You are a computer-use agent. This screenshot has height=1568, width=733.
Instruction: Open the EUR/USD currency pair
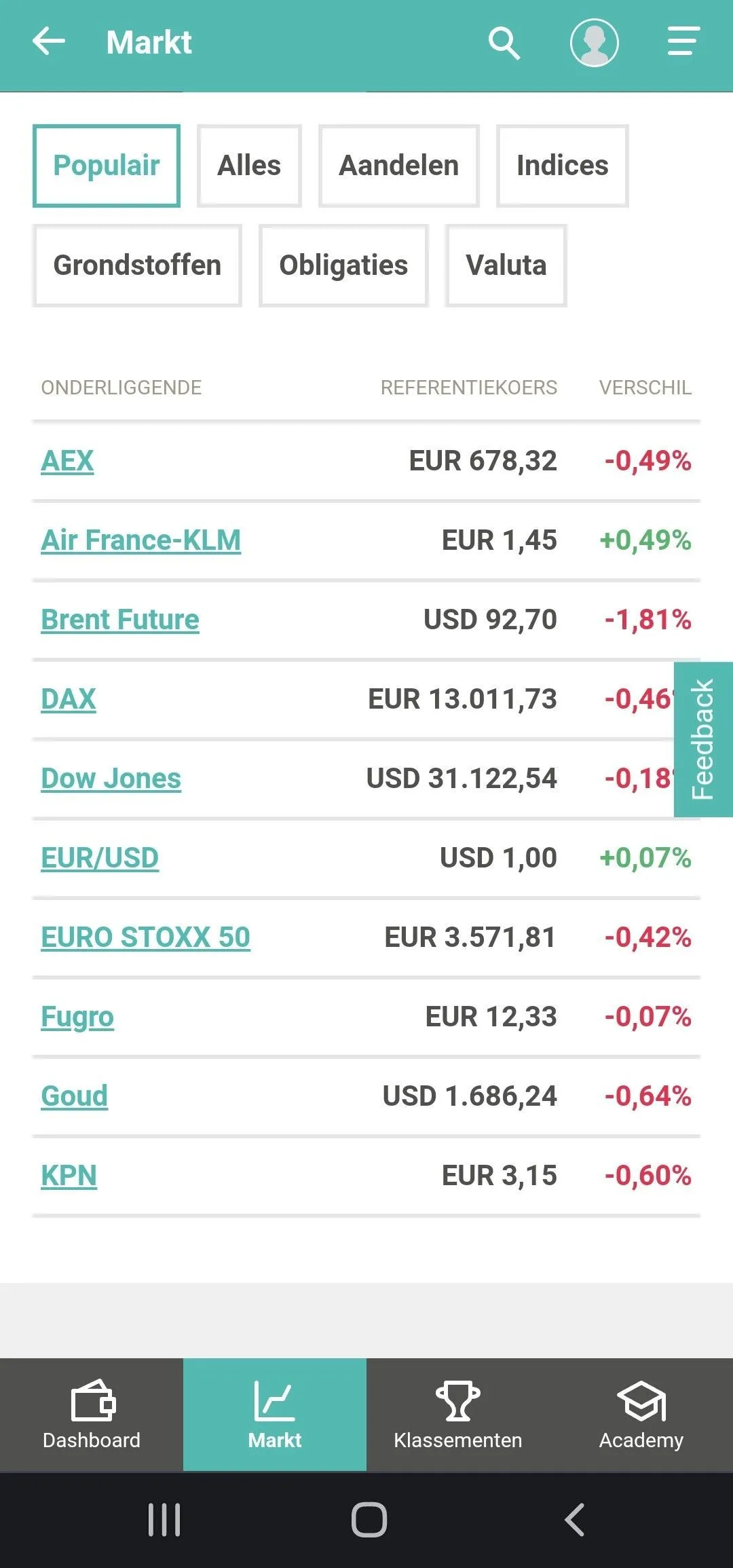[x=99, y=857]
